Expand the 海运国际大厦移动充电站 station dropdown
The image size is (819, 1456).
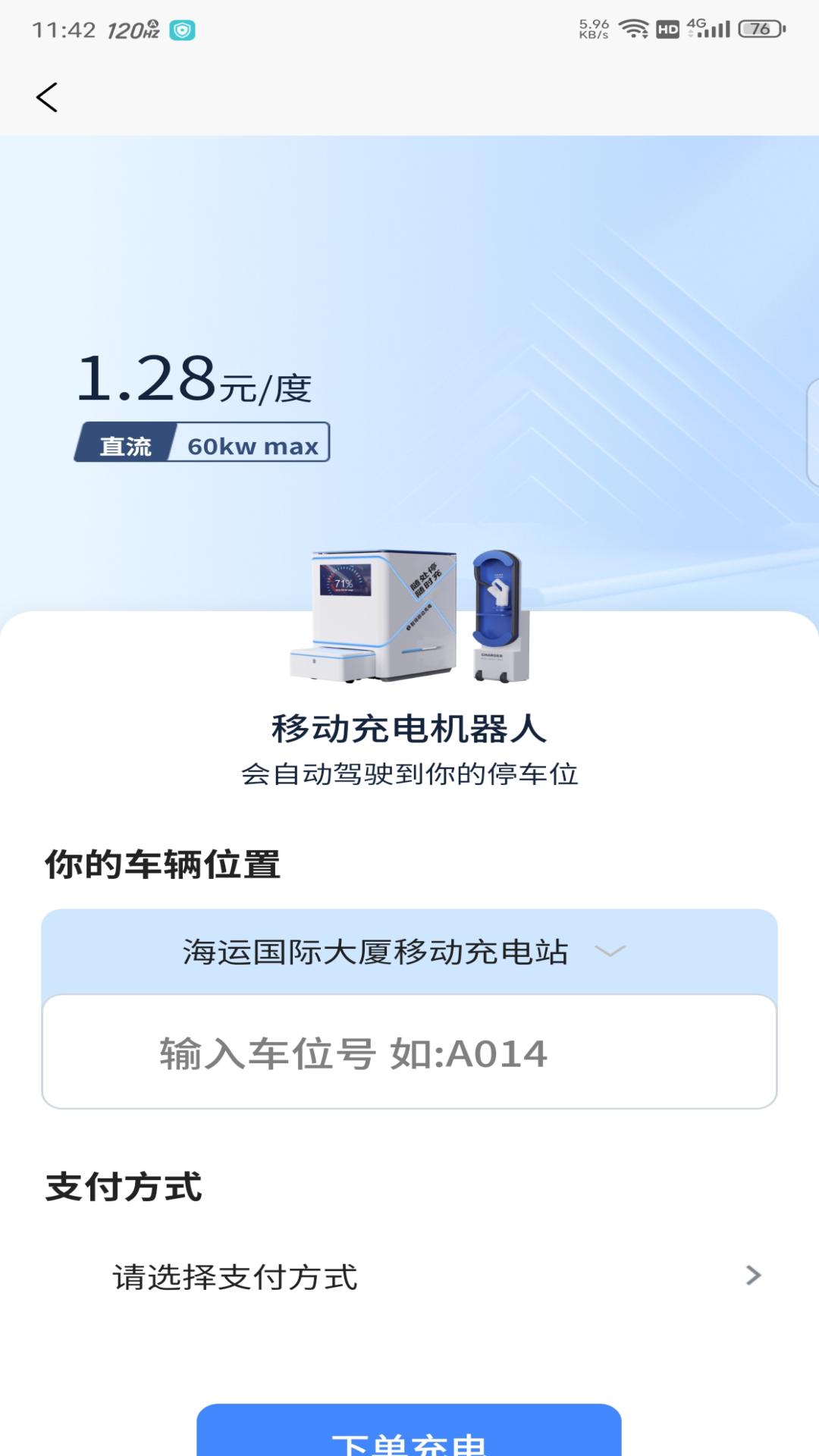[409, 952]
